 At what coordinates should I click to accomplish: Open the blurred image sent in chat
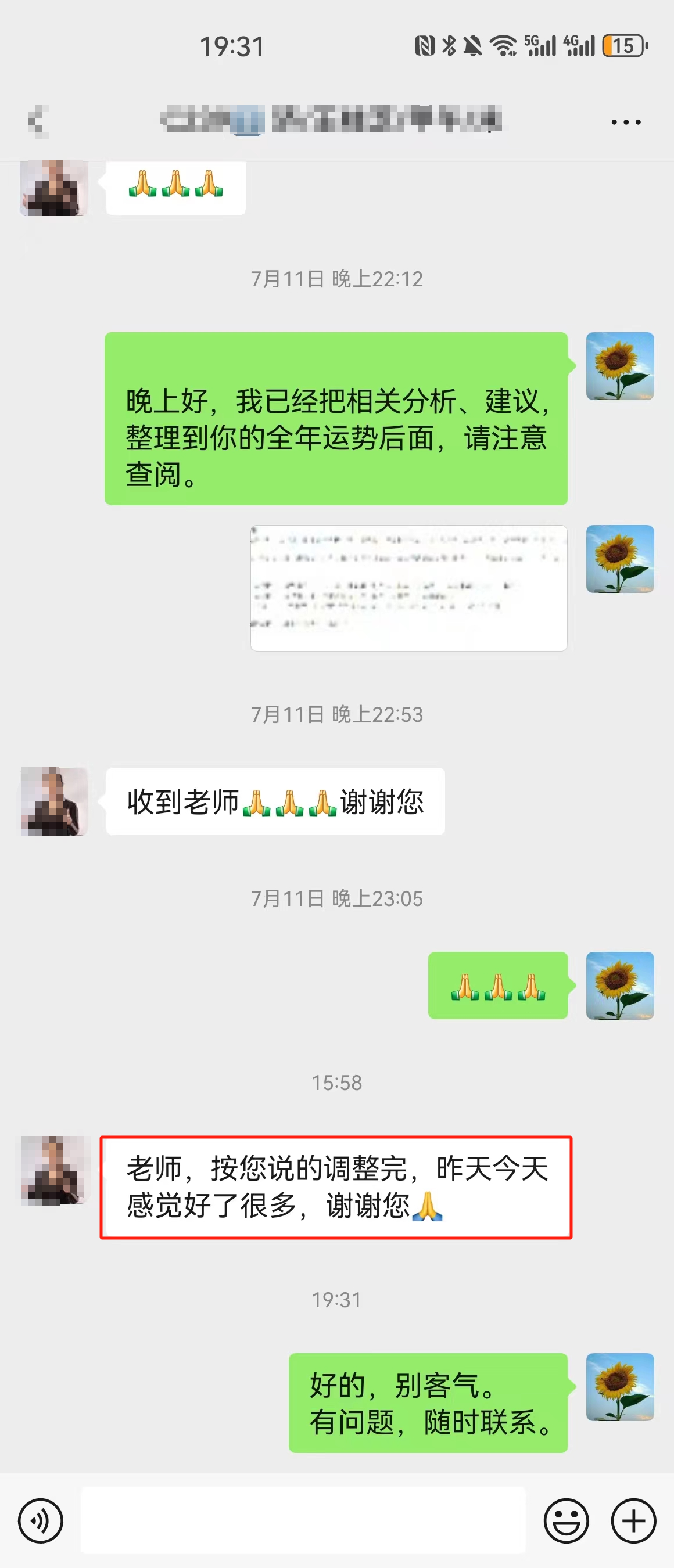click(408, 588)
